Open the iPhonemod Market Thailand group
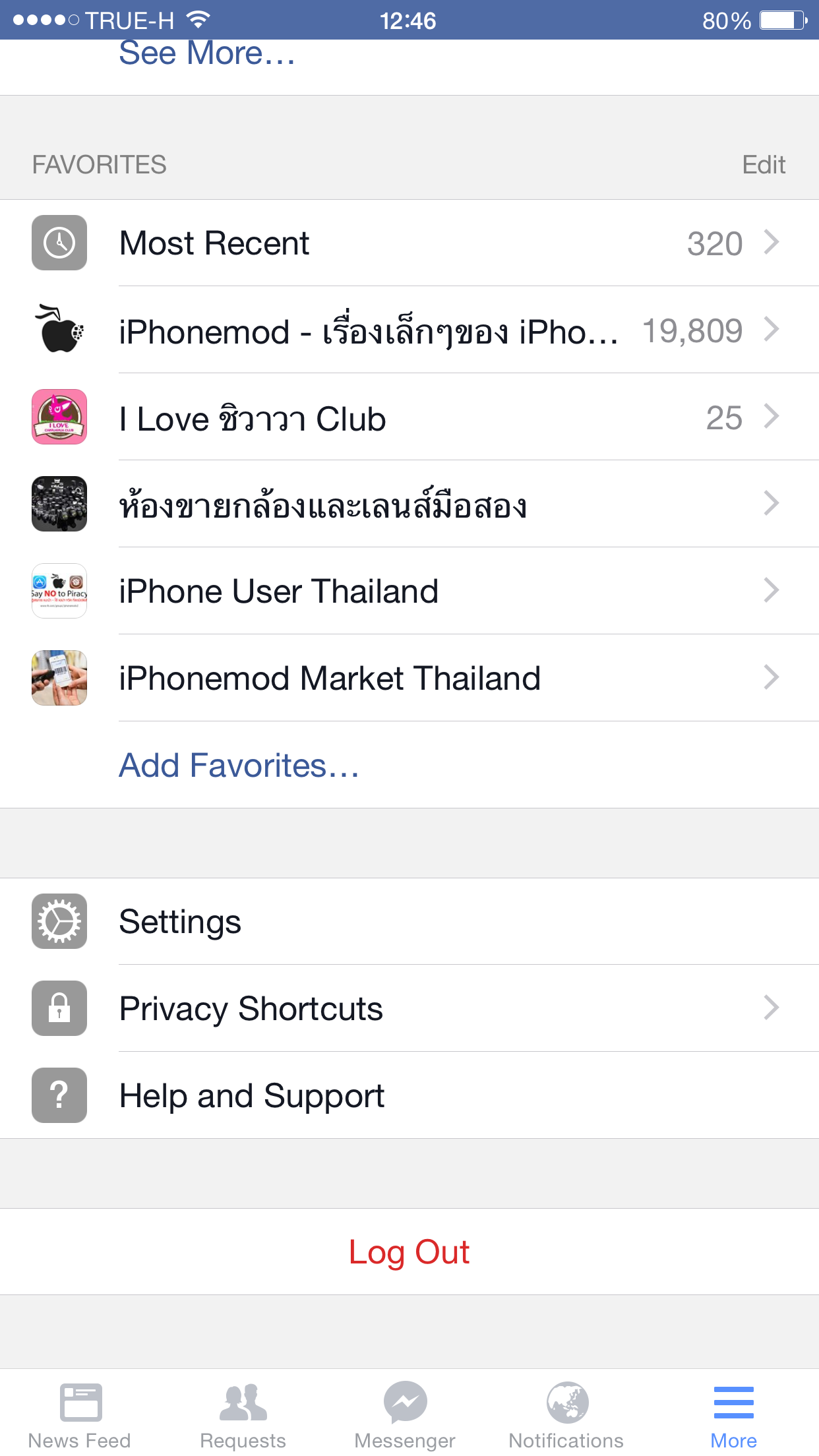The height and width of the screenshot is (1456, 819). (409, 678)
